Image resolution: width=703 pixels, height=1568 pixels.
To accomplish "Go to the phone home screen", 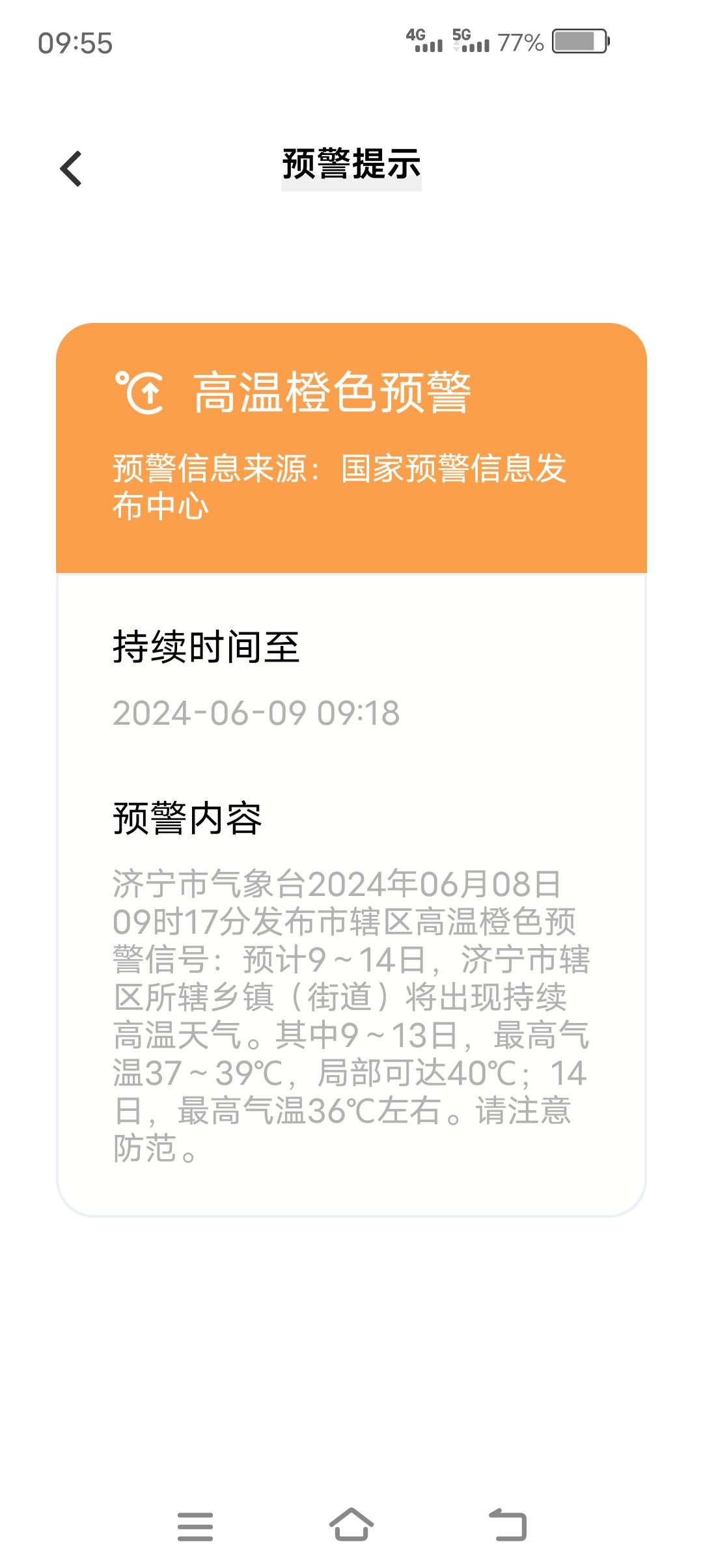I will pyautogui.click(x=351, y=1525).
